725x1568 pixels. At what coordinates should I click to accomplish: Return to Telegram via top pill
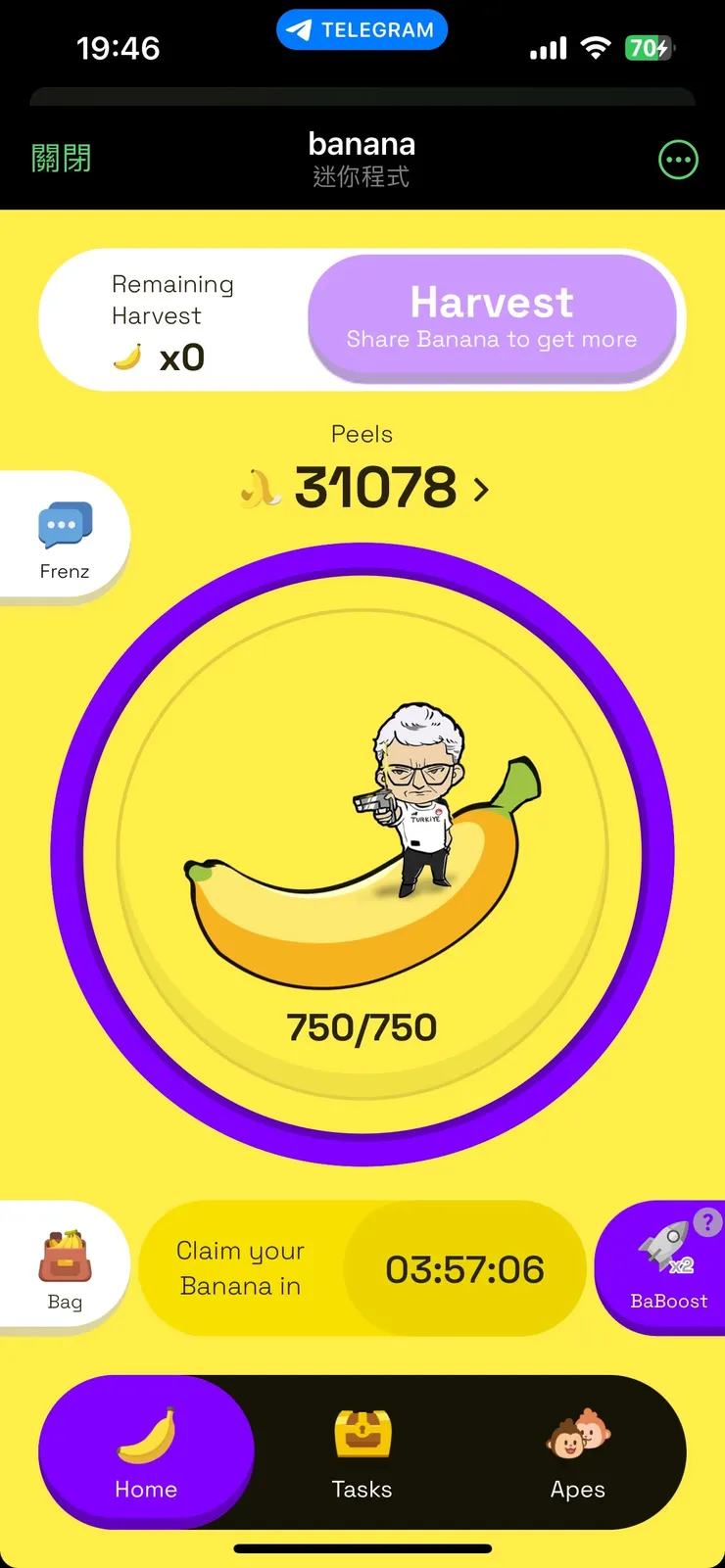click(362, 29)
